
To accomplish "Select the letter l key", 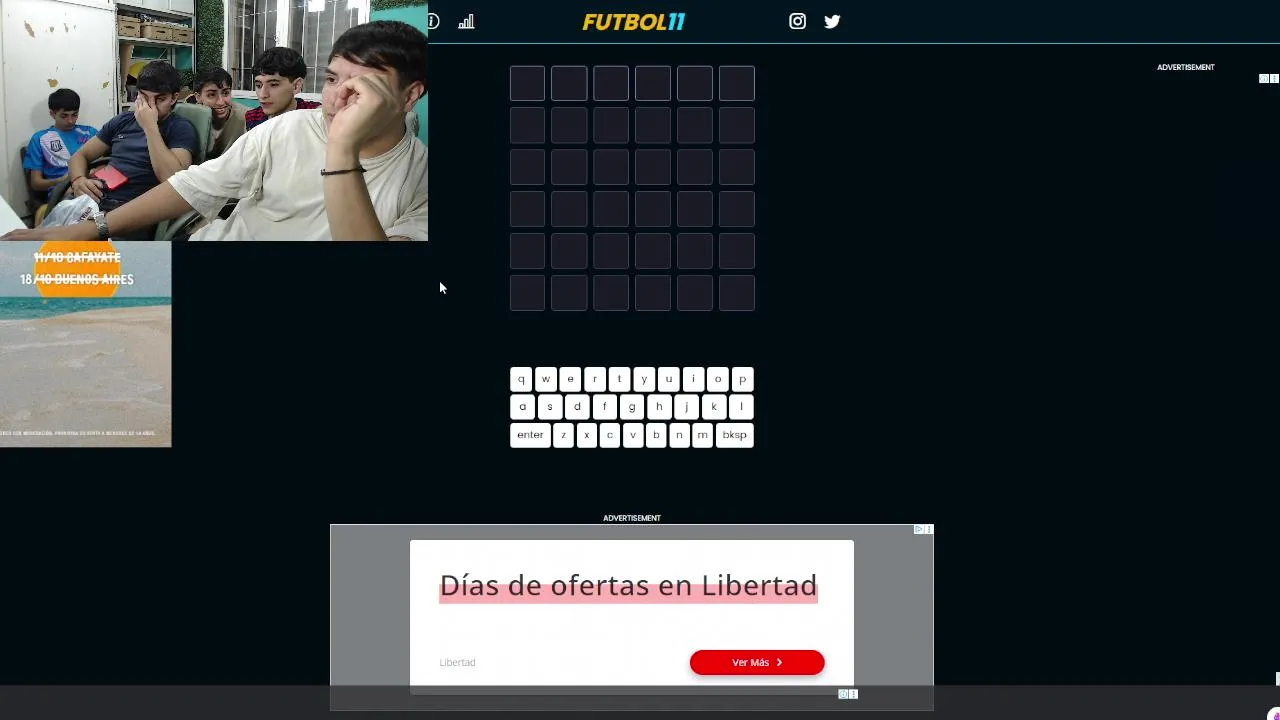I will (741, 407).
